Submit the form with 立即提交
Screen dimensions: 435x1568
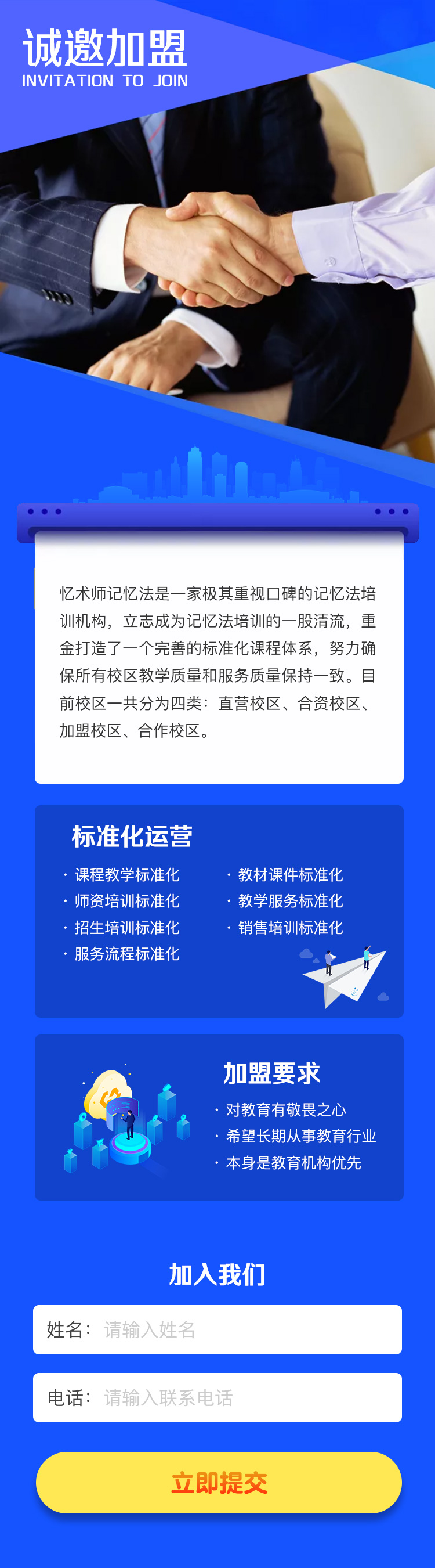pyautogui.click(x=219, y=1482)
